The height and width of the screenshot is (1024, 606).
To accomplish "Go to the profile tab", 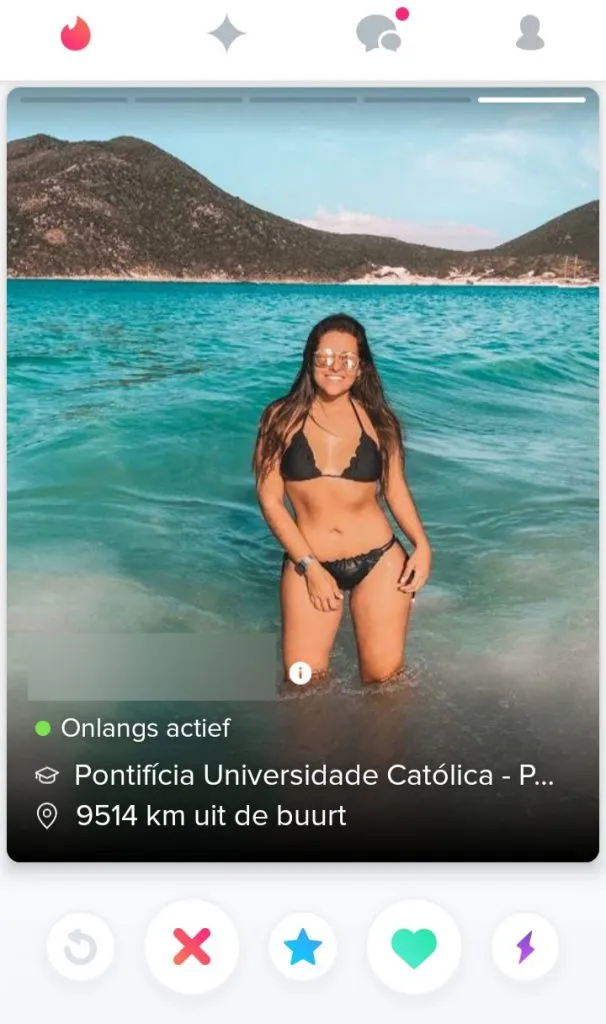I will pyautogui.click(x=530, y=35).
